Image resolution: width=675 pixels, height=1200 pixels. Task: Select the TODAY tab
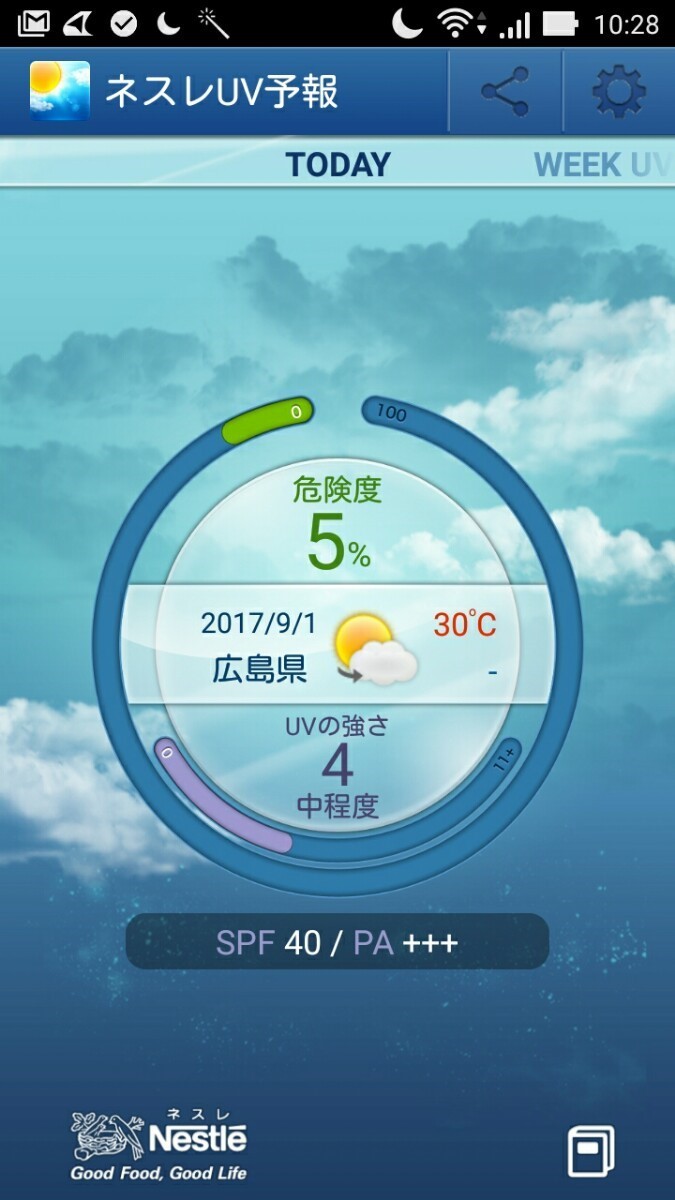338,165
